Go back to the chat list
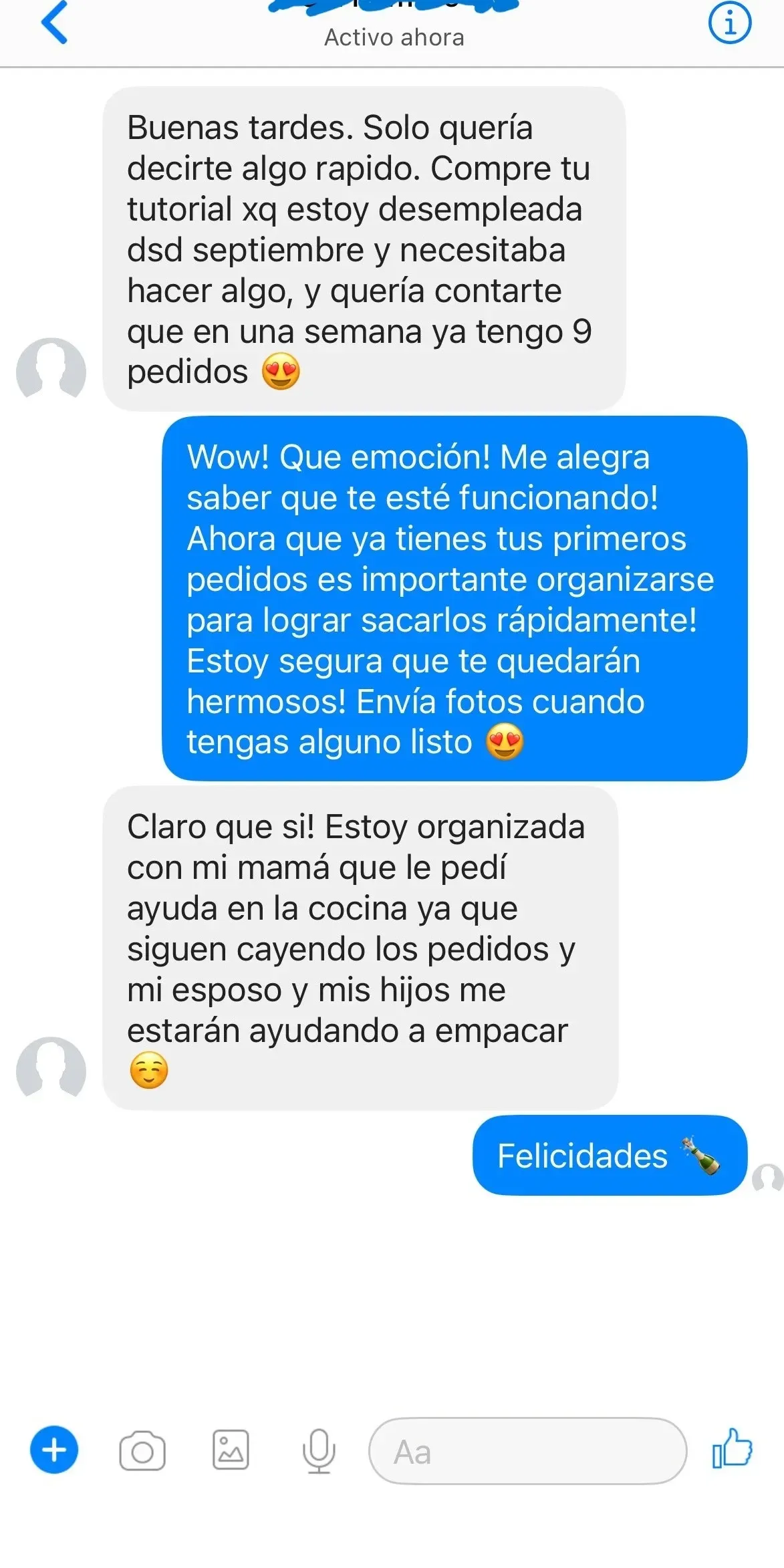 (55, 23)
